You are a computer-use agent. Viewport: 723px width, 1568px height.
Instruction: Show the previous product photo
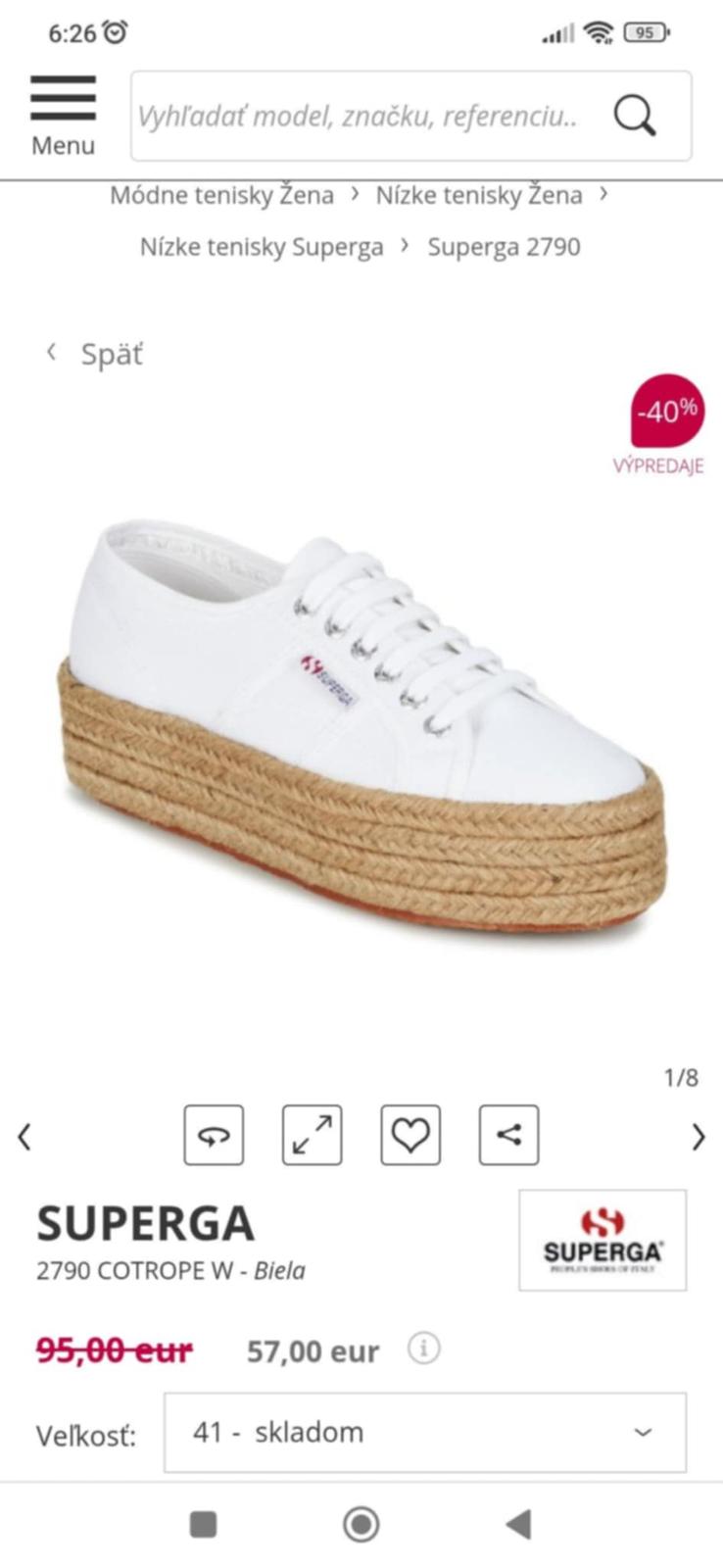click(x=24, y=1137)
